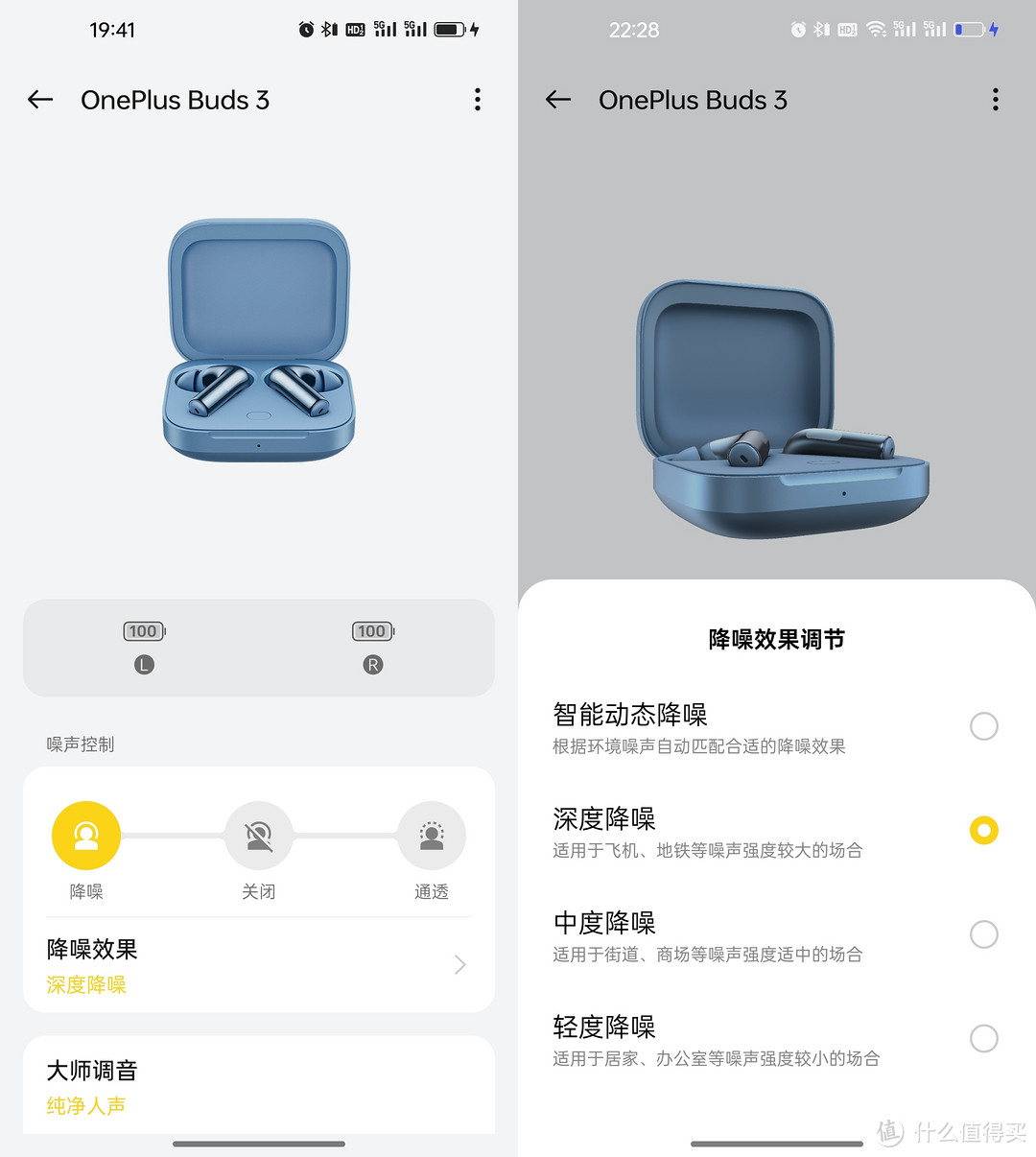Select the 降噪 noise cancellation mode

click(86, 836)
